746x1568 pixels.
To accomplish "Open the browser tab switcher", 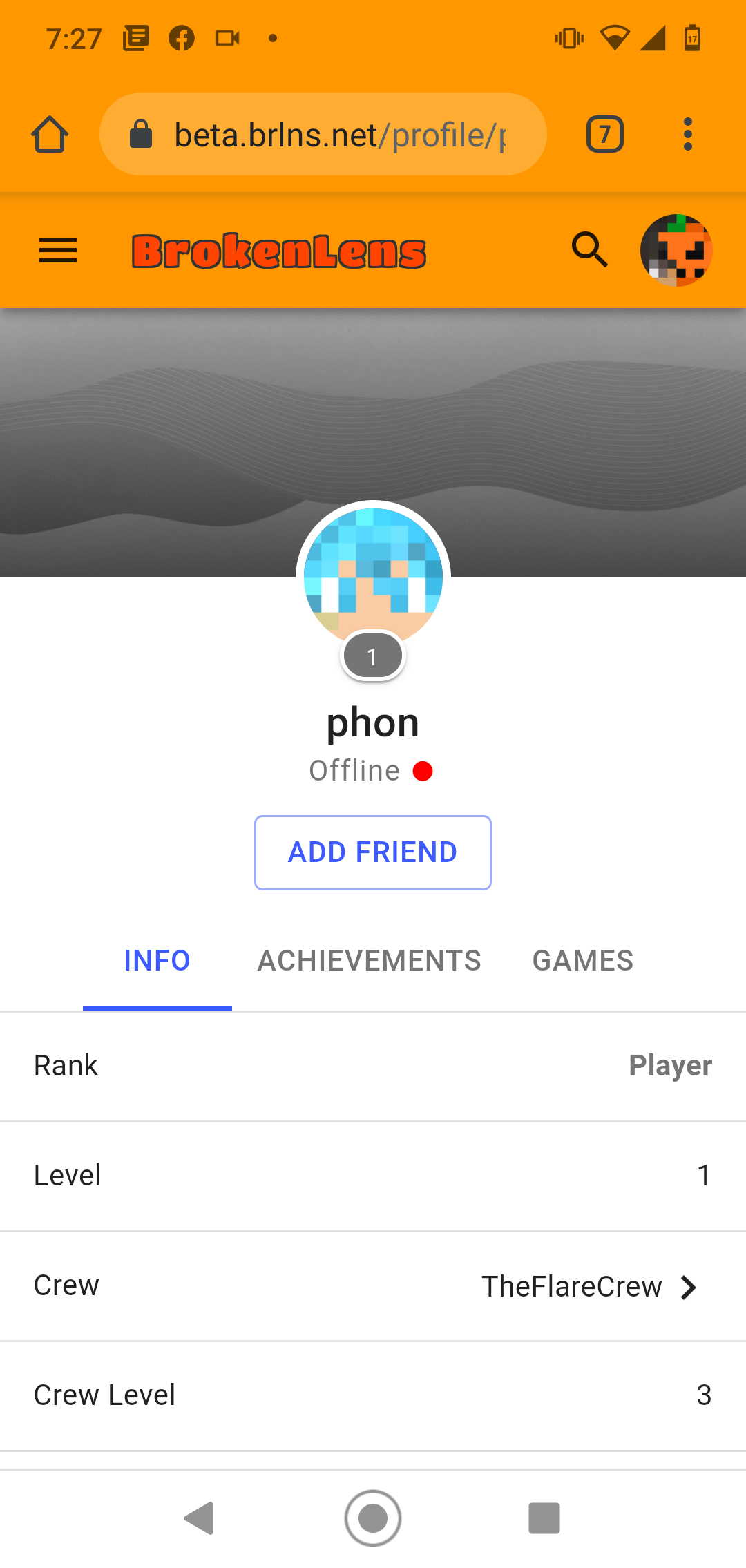I will tap(605, 134).
